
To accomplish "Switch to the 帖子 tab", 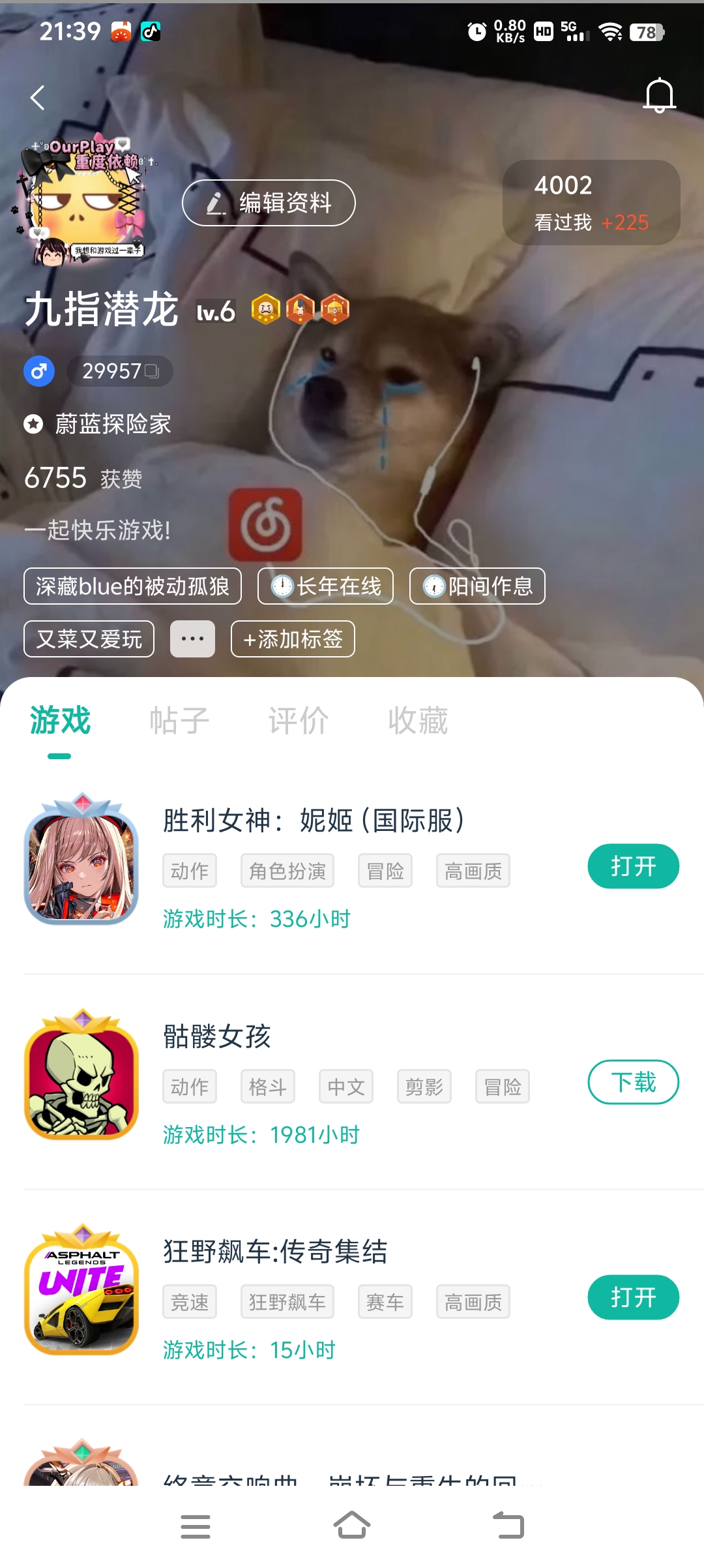I will click(179, 721).
